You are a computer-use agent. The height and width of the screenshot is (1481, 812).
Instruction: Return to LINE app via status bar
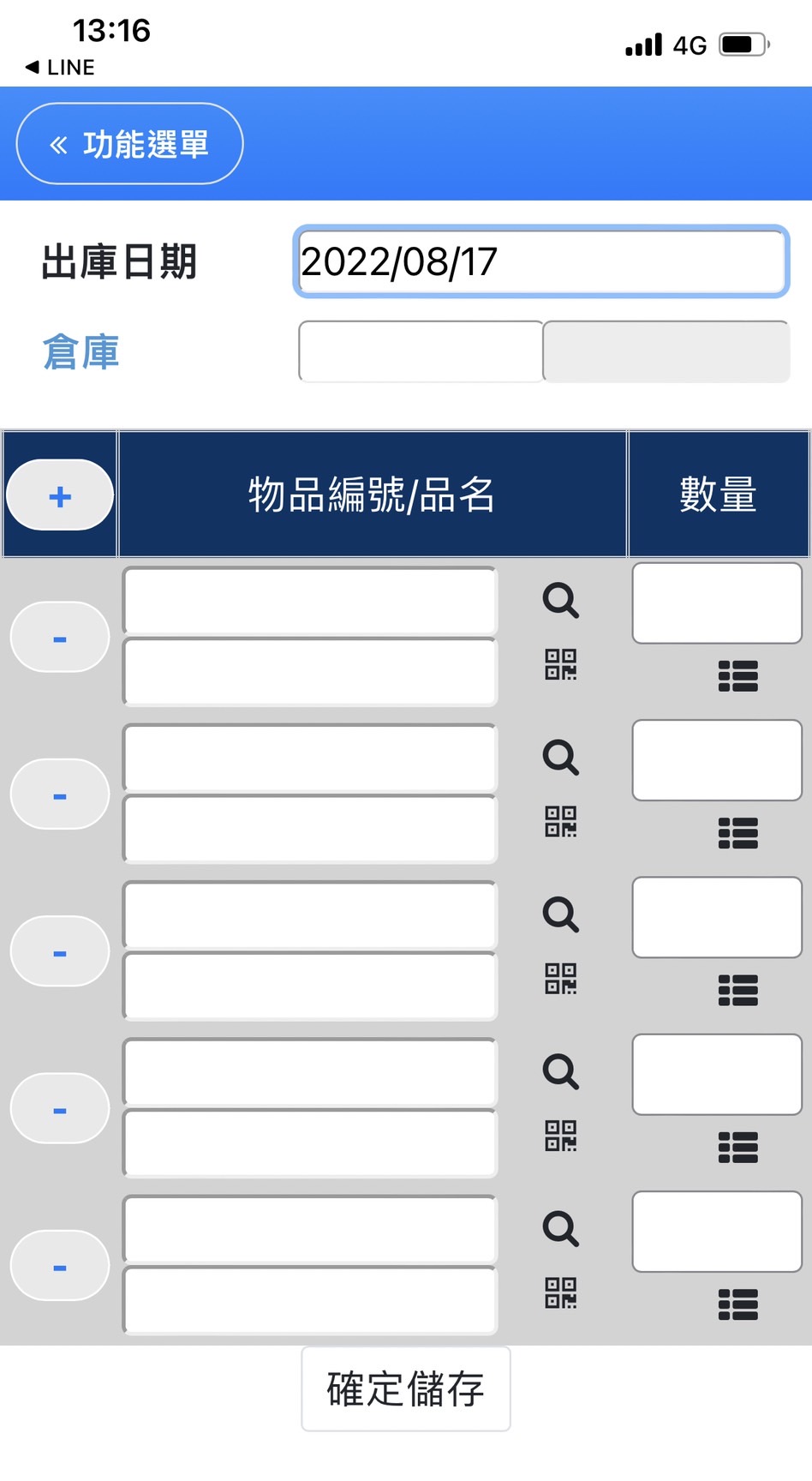pos(60,67)
